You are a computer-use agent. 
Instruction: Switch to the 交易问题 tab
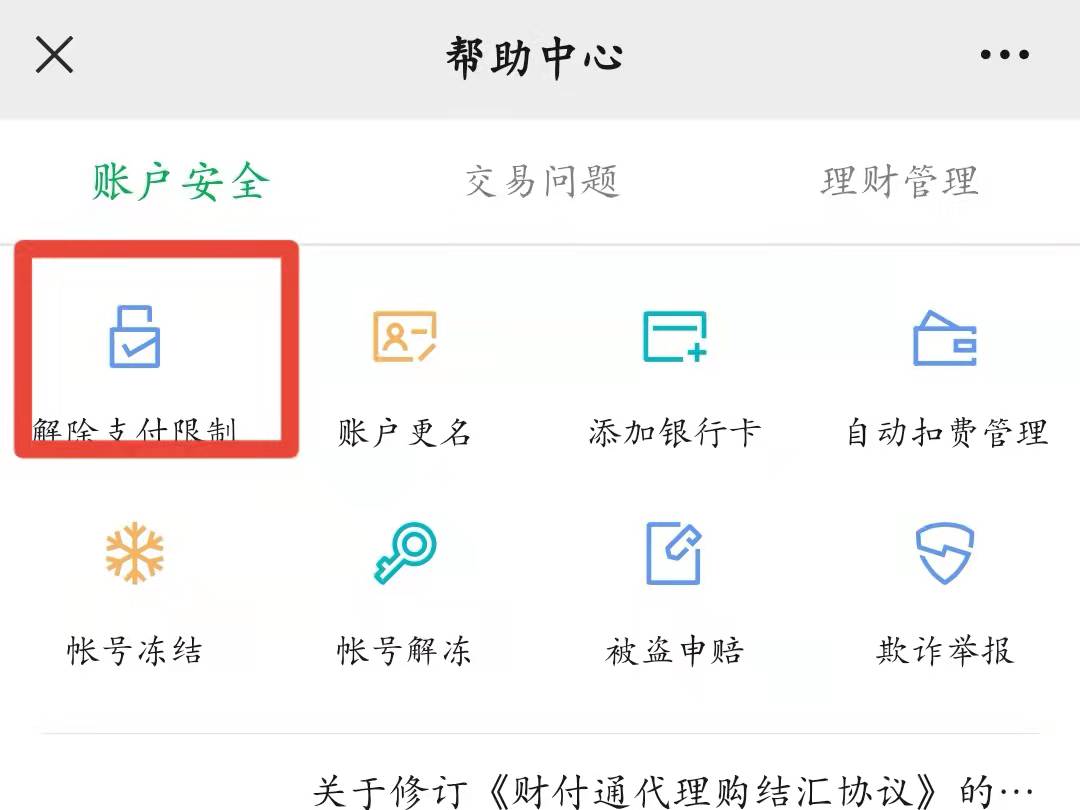[541, 182]
